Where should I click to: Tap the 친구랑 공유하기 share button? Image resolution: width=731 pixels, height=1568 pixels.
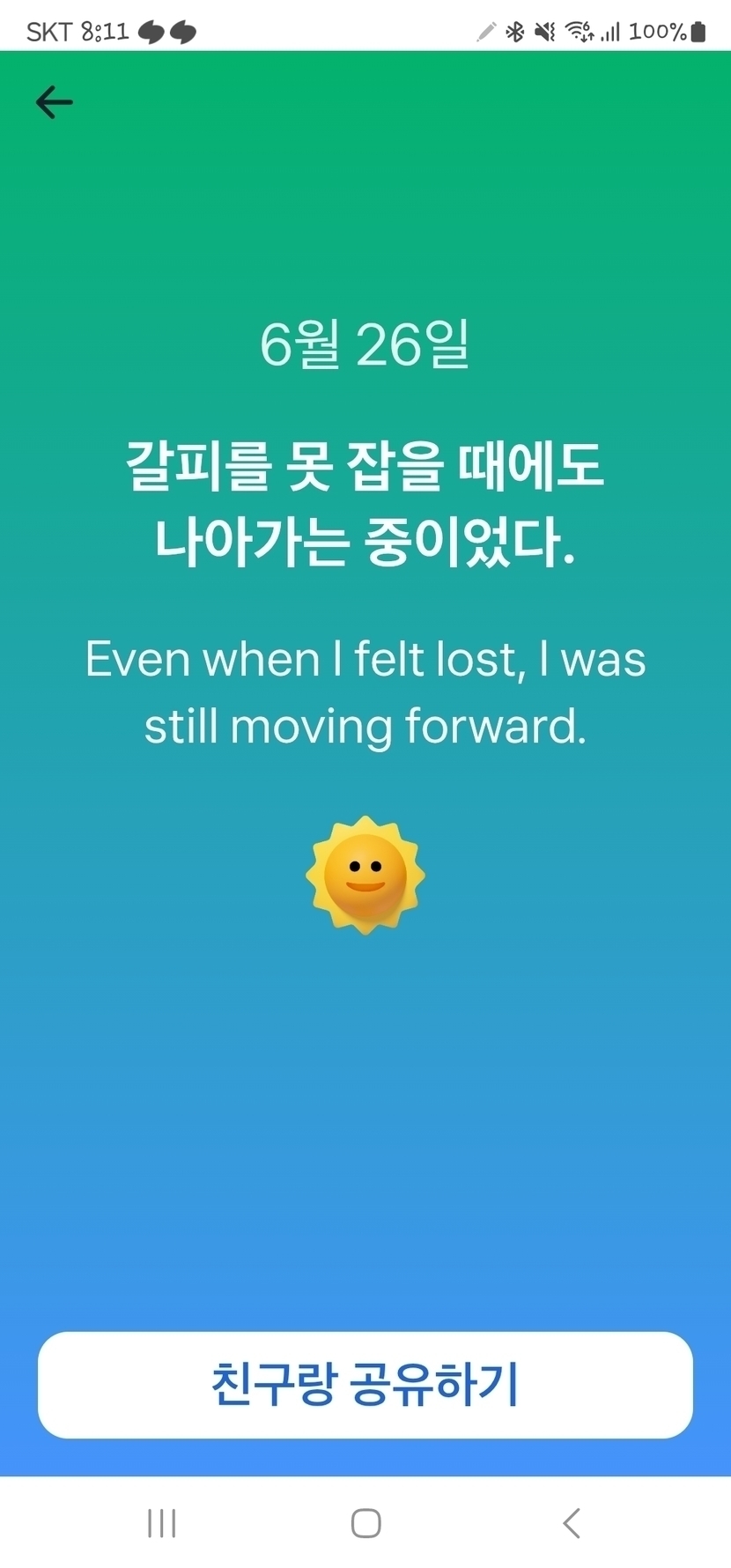click(x=365, y=1384)
